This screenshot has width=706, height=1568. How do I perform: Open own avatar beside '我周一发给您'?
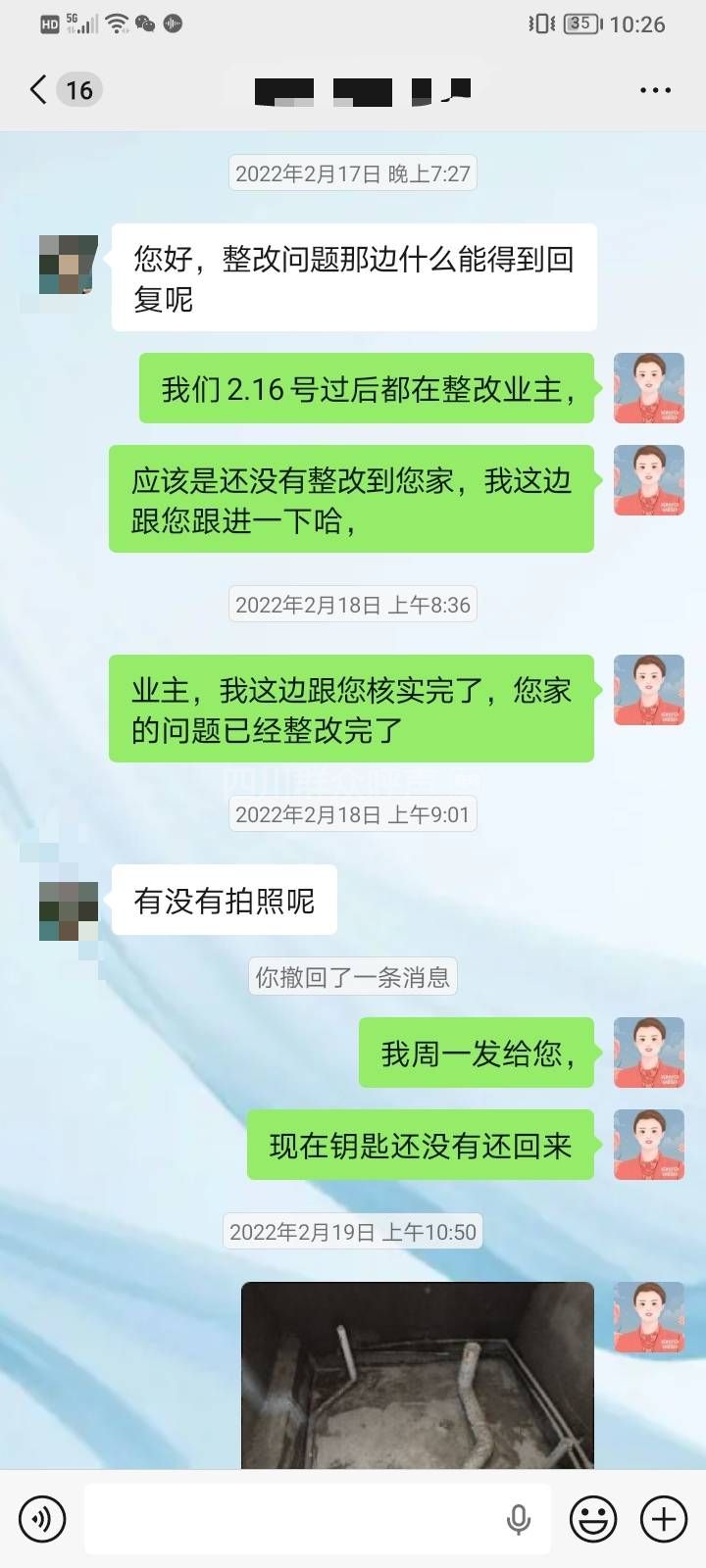pyautogui.click(x=648, y=1053)
